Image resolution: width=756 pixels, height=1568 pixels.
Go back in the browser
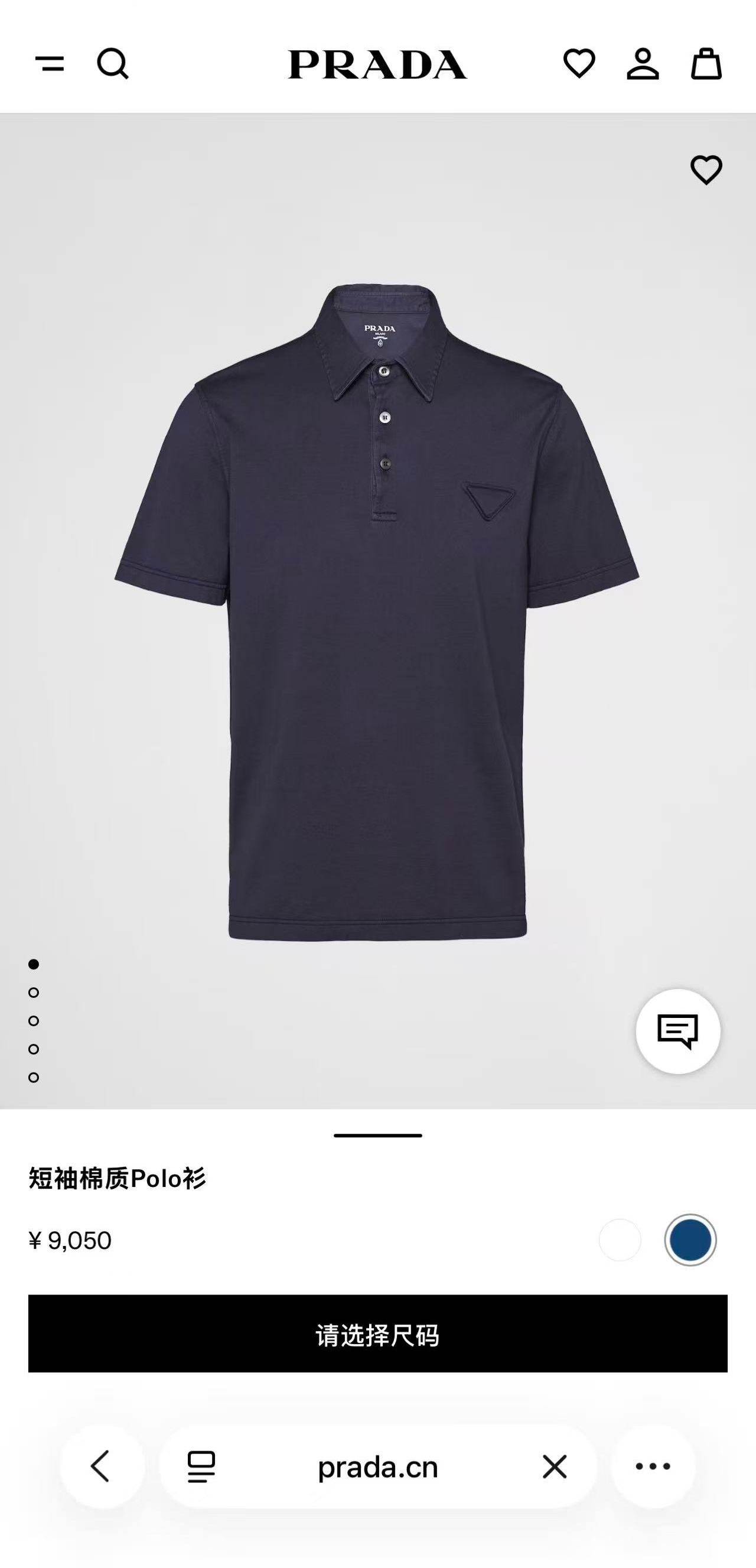(101, 1466)
